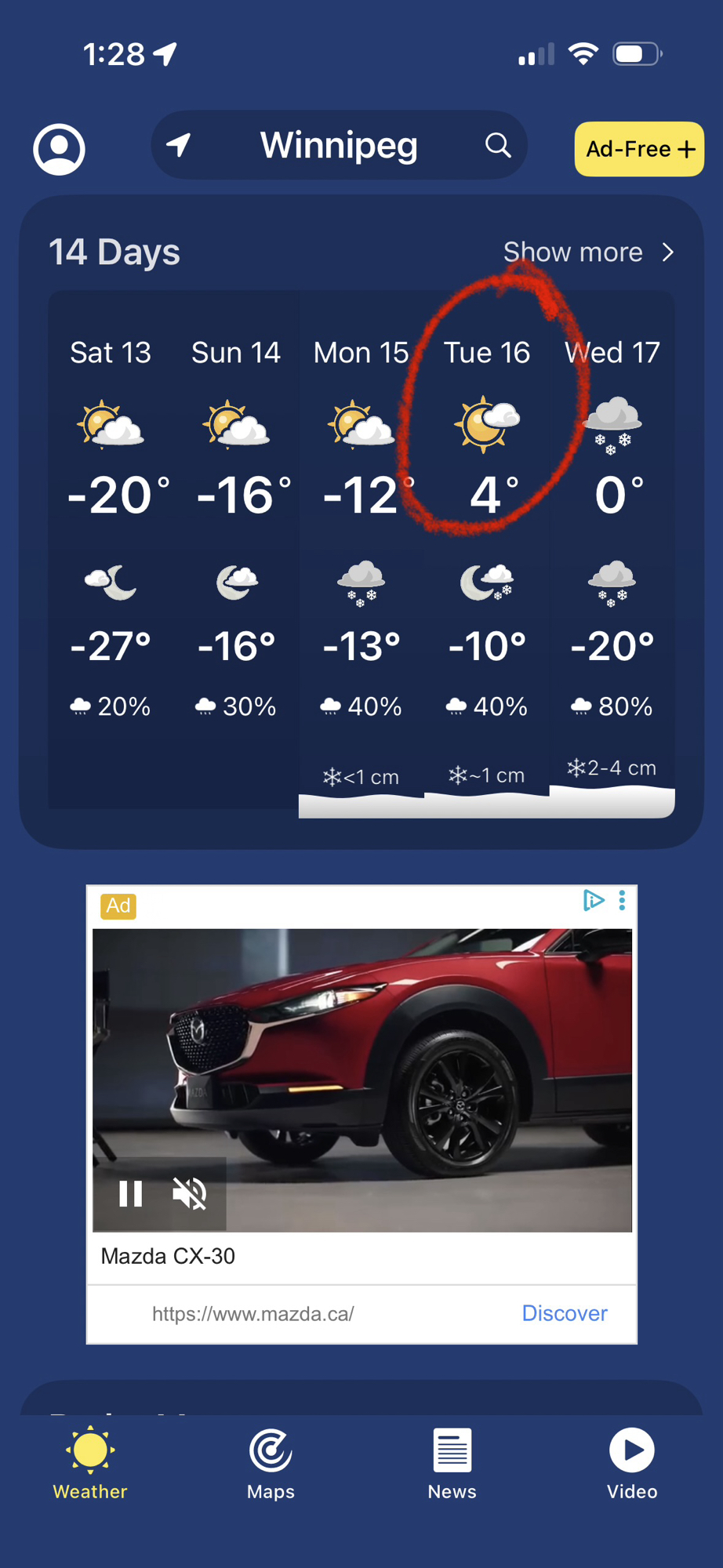Unmute the Mazda ad video
Viewport: 723px width, 1568px height.
tap(190, 1194)
